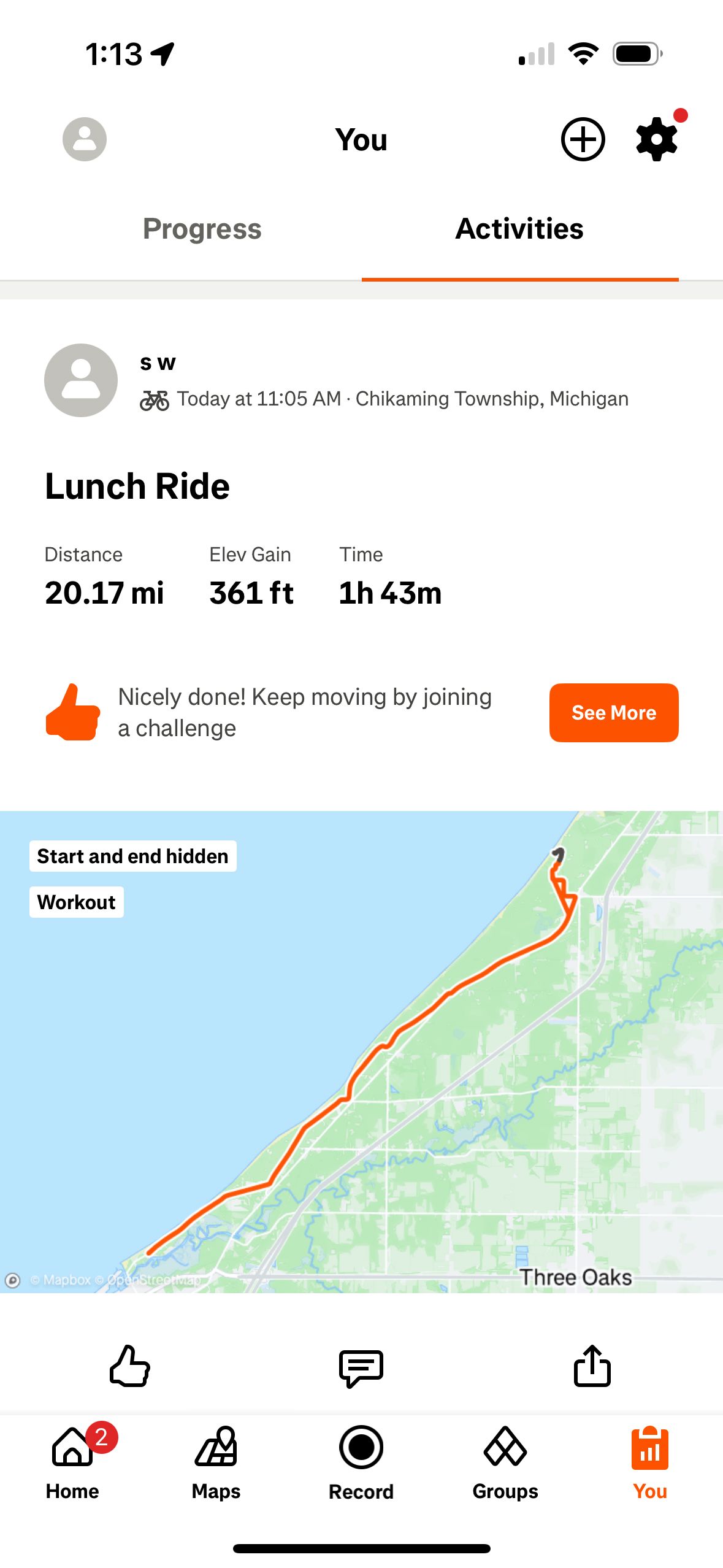
Task: Select the Activities tab
Action: (519, 229)
